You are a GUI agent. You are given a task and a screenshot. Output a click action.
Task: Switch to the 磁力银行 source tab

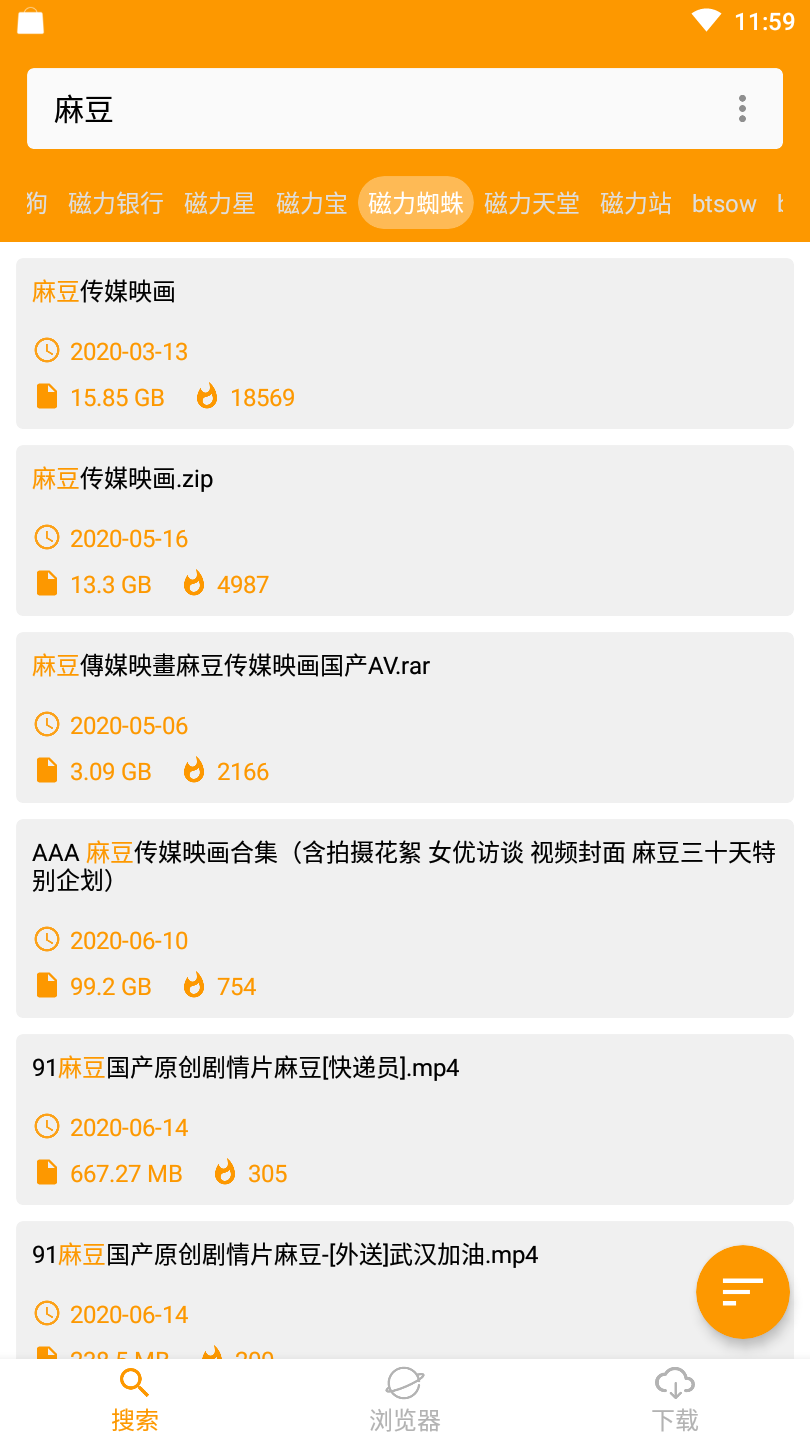[x=116, y=203]
